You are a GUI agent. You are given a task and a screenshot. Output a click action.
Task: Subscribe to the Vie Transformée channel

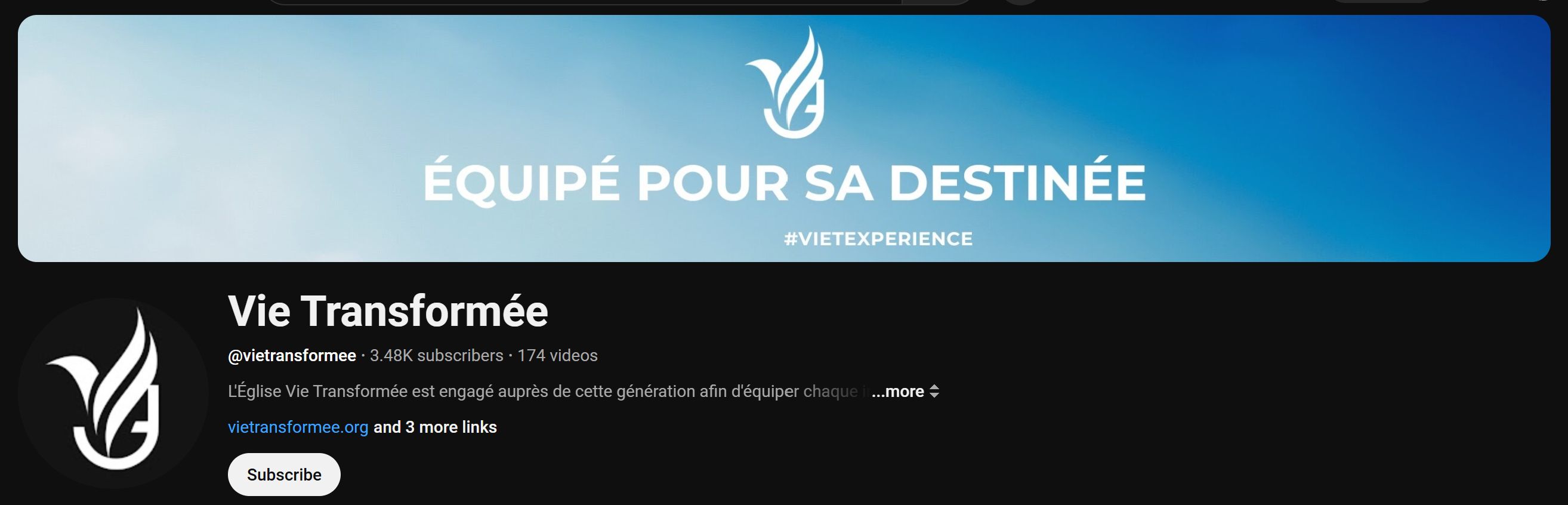283,474
